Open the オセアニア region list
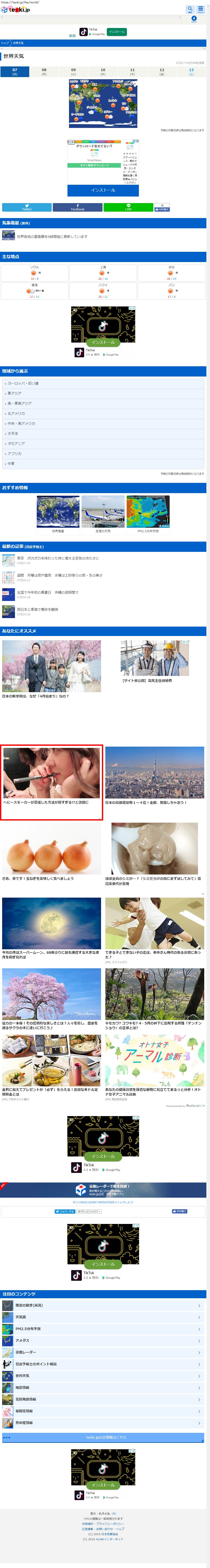The image size is (210, 1568). [103, 443]
